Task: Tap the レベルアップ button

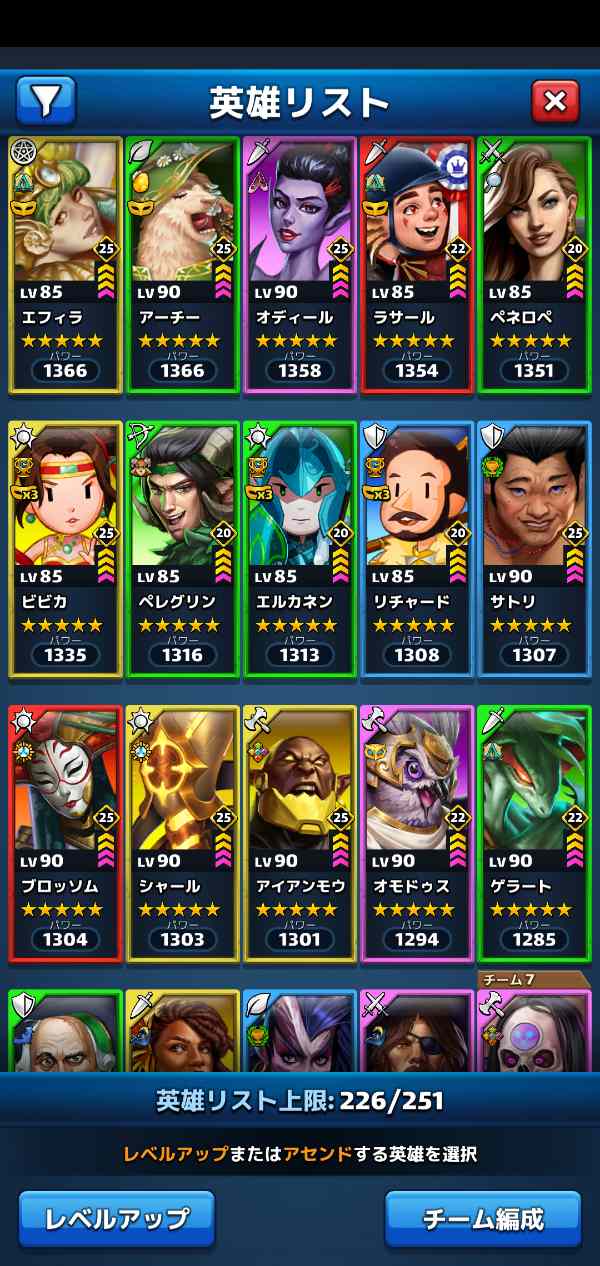Action: pyautogui.click(x=117, y=1218)
